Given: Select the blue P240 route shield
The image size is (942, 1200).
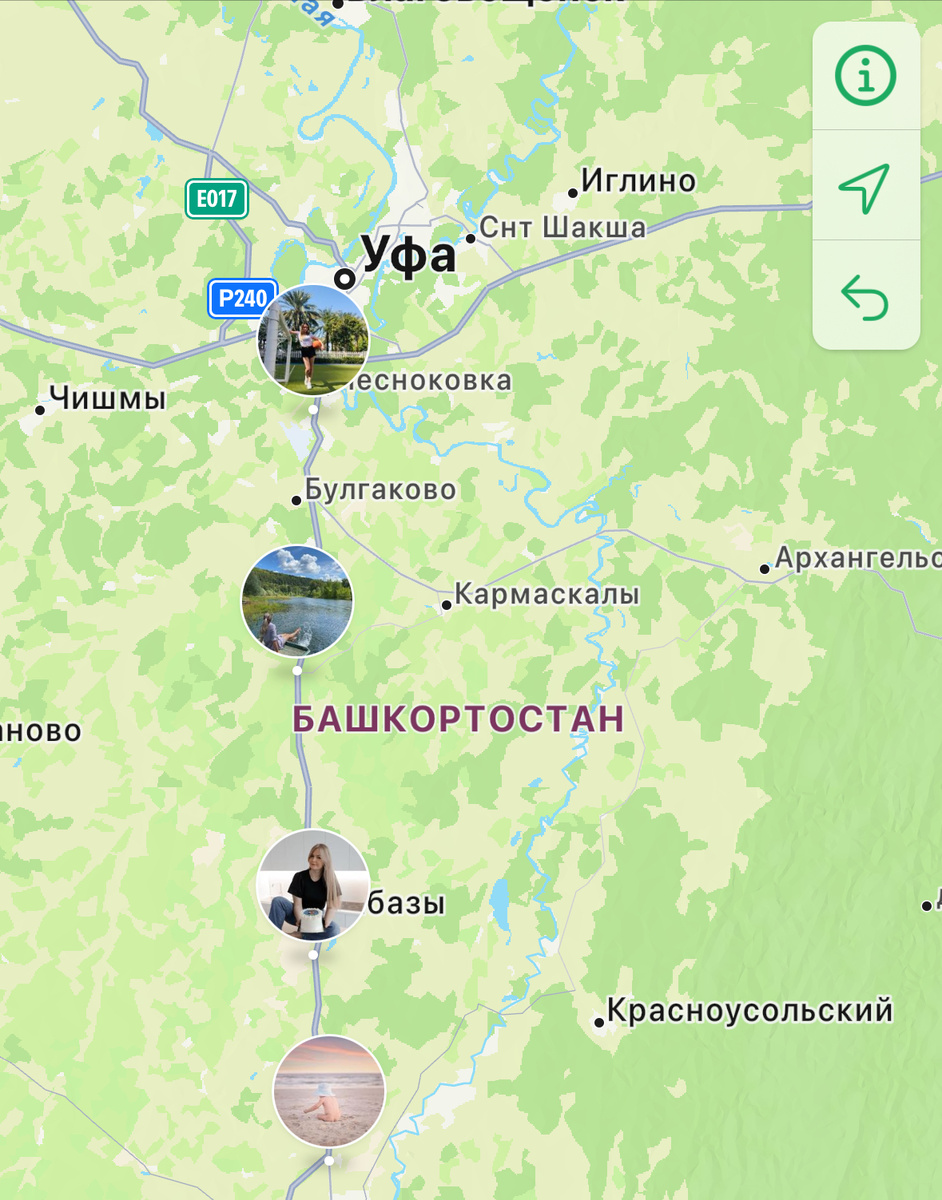Looking at the screenshot, I should tap(243, 297).
